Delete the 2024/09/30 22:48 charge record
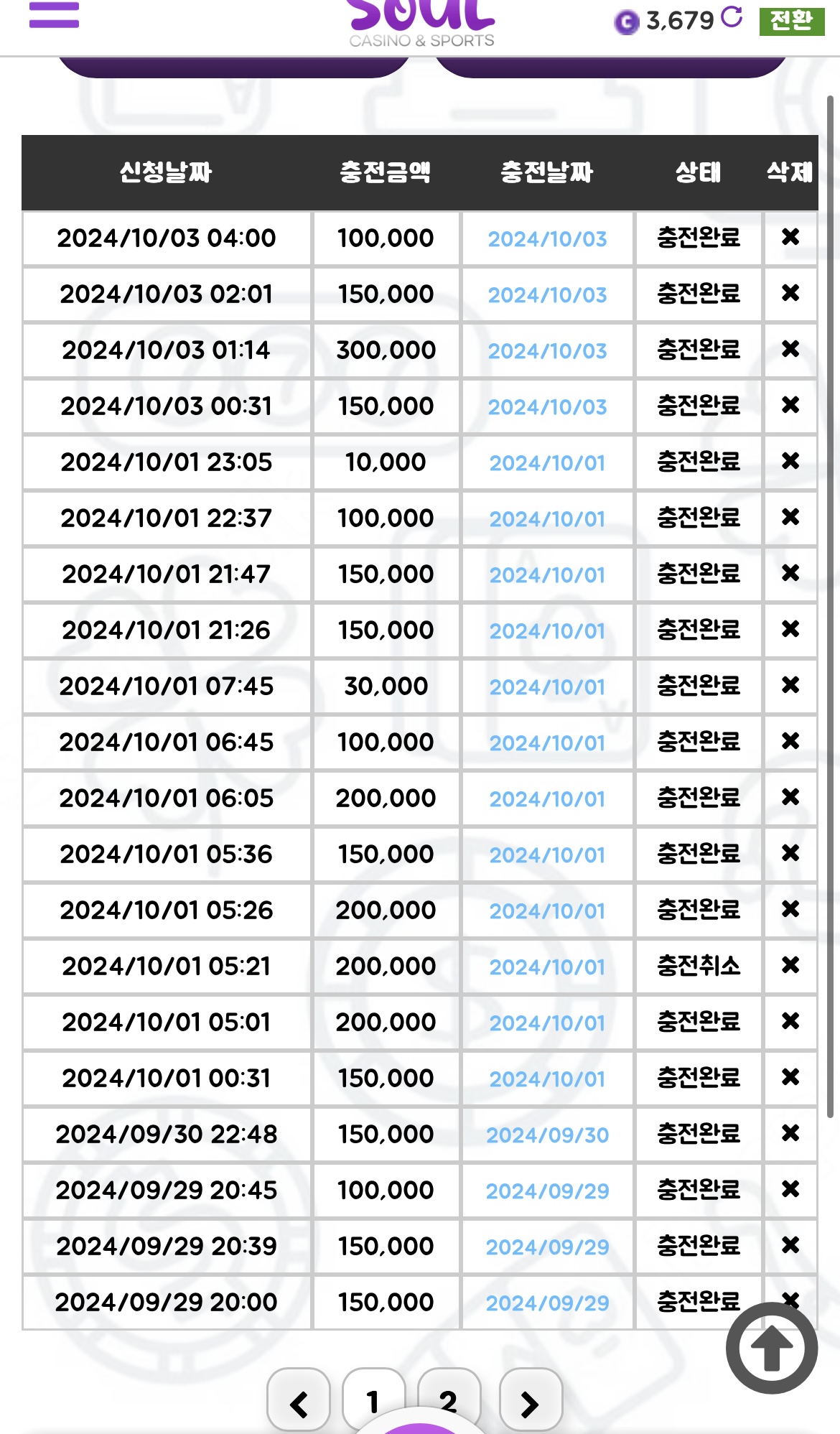This screenshot has width=840, height=1434. [790, 1133]
